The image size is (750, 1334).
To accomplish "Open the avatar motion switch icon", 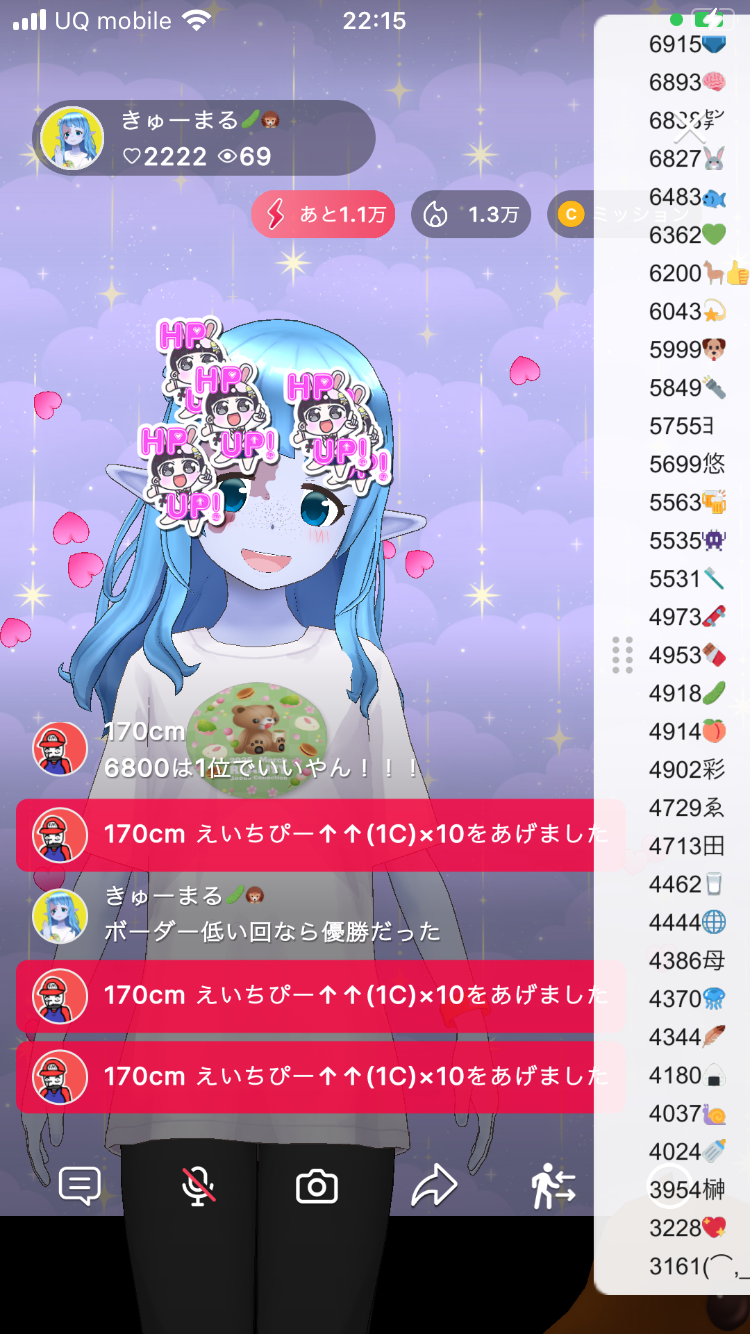I will (553, 1186).
